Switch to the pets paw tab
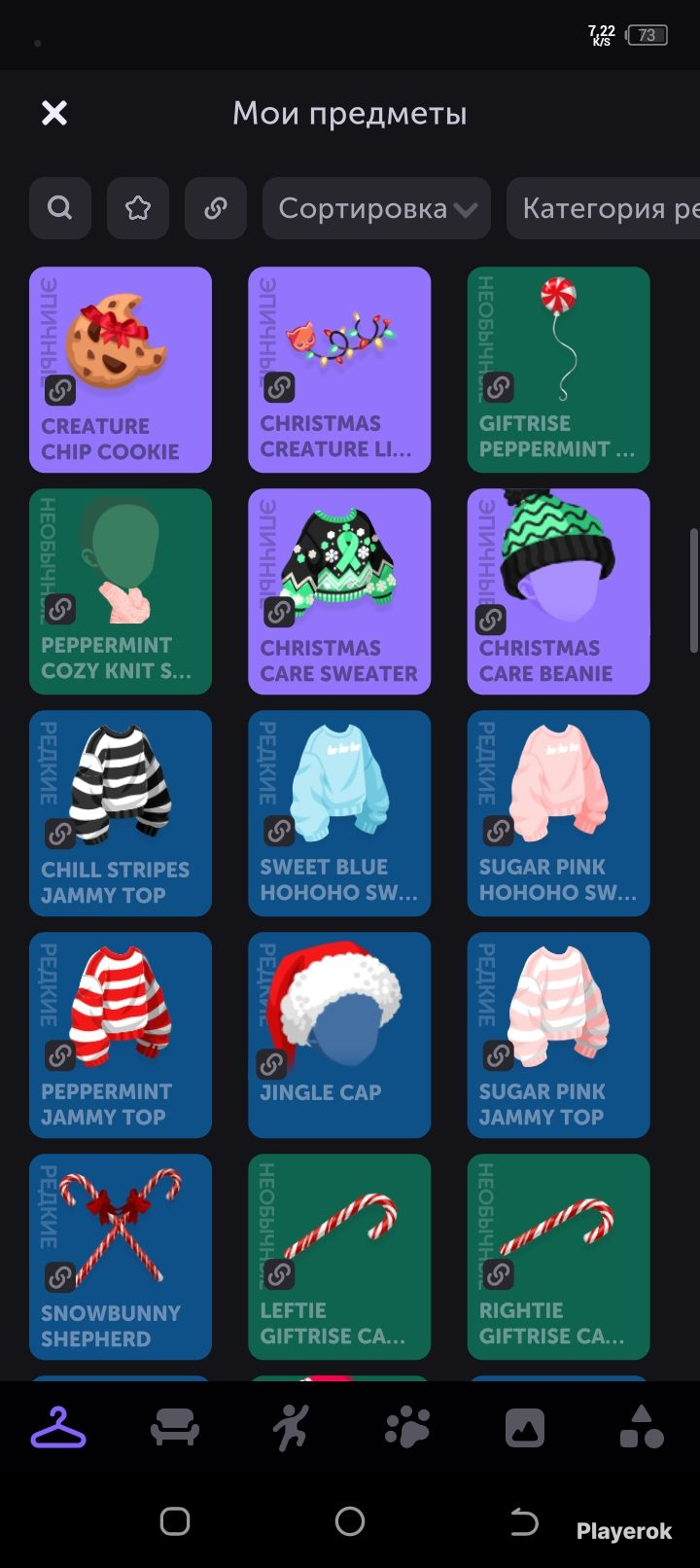700x1568 pixels. point(407,1428)
